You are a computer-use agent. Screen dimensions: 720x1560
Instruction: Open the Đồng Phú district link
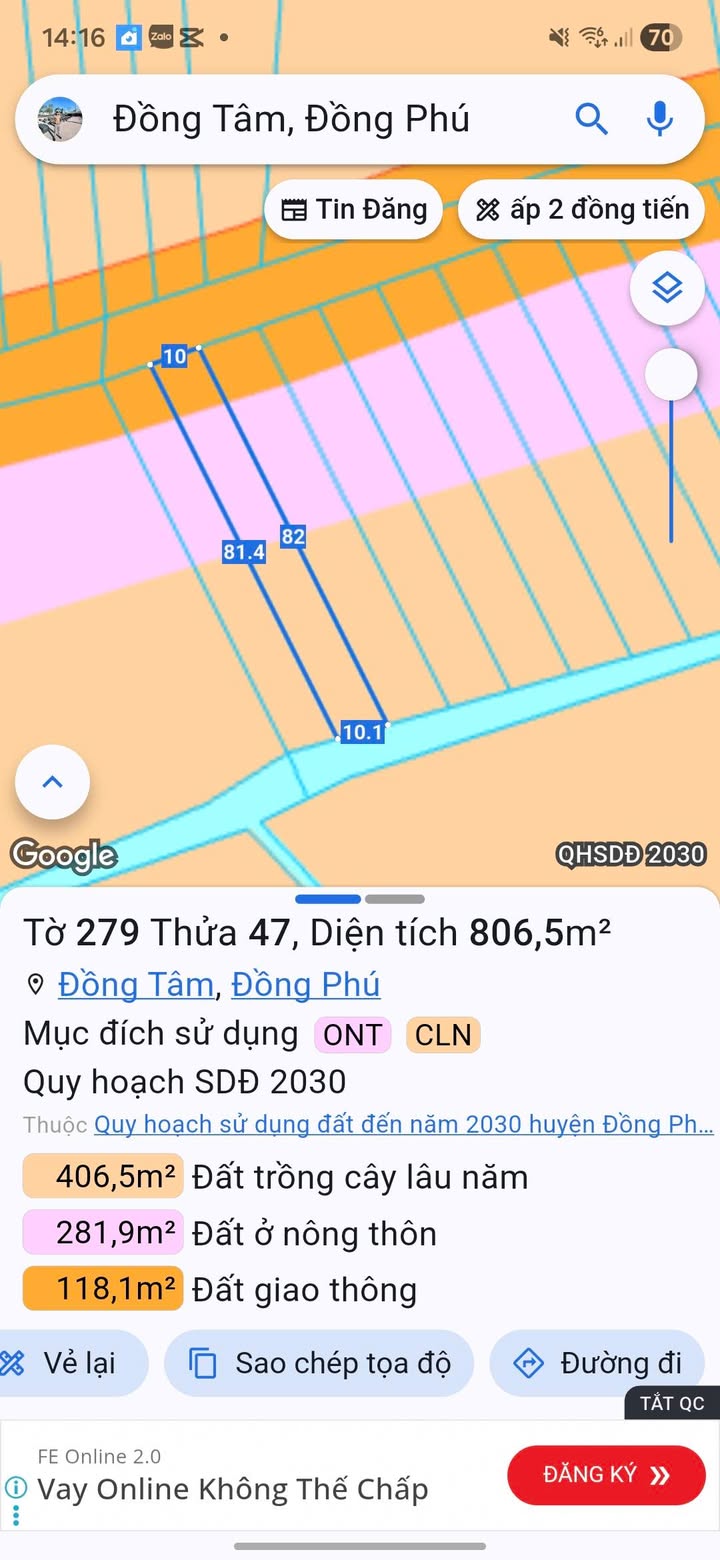click(x=305, y=985)
